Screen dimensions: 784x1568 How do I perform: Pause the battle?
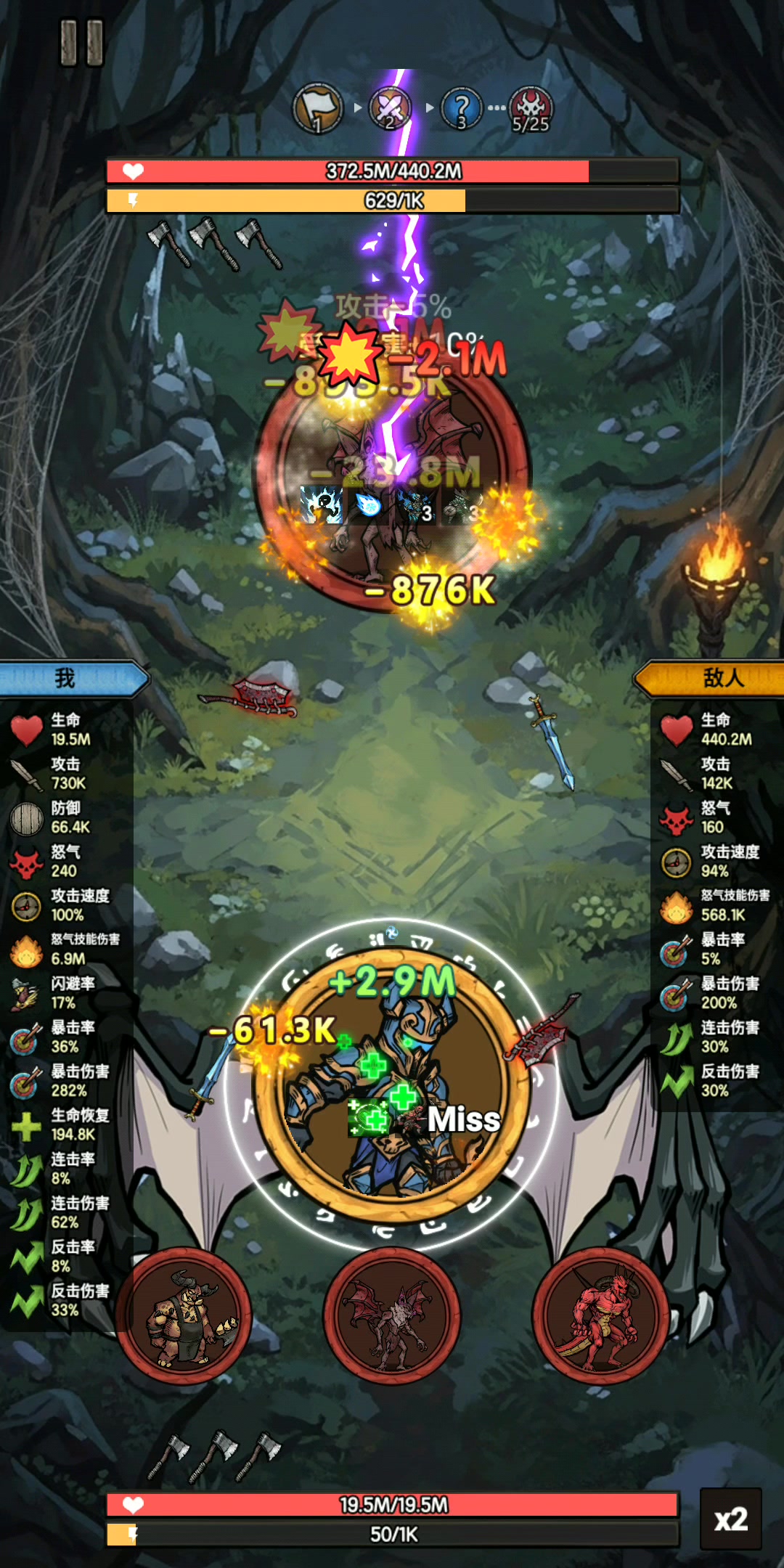81,42
